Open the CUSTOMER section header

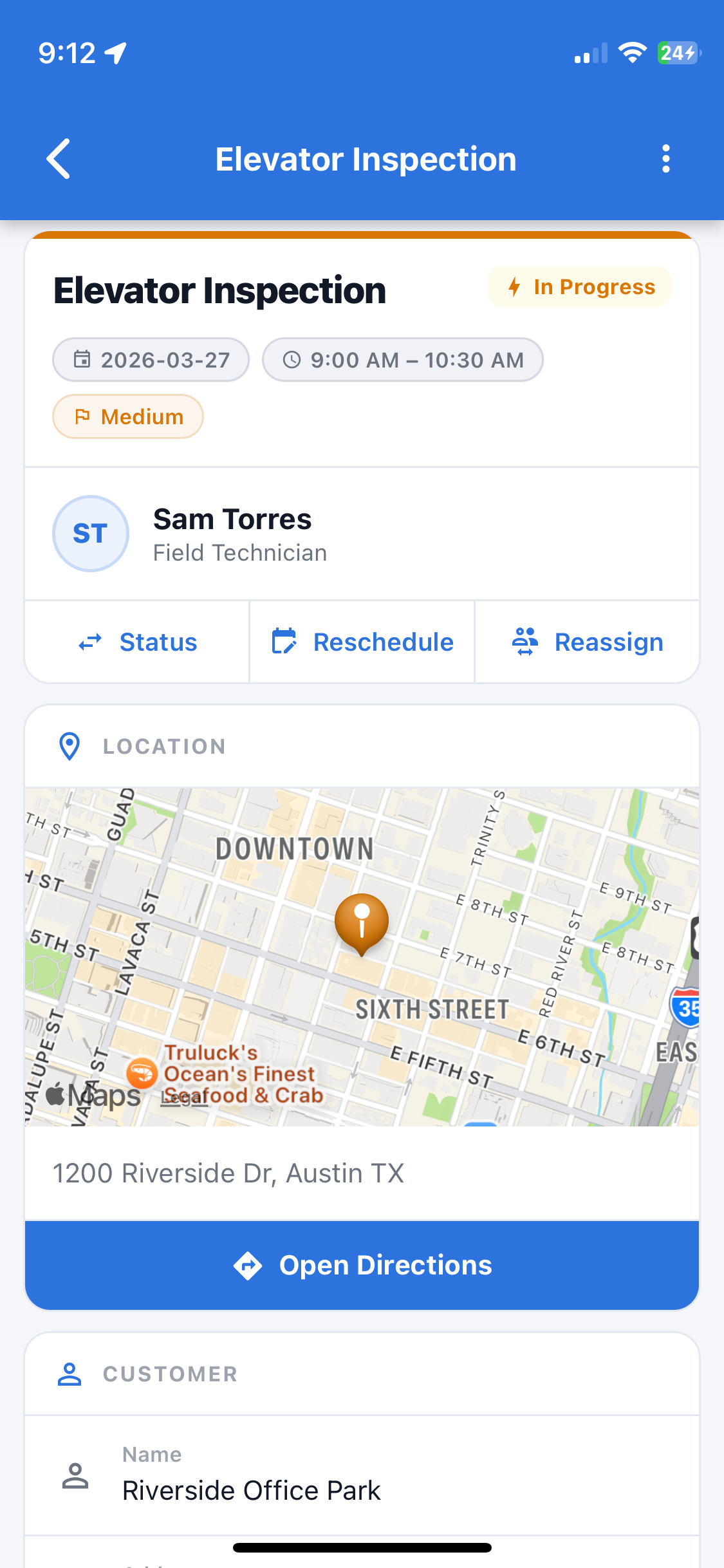pos(169,1373)
